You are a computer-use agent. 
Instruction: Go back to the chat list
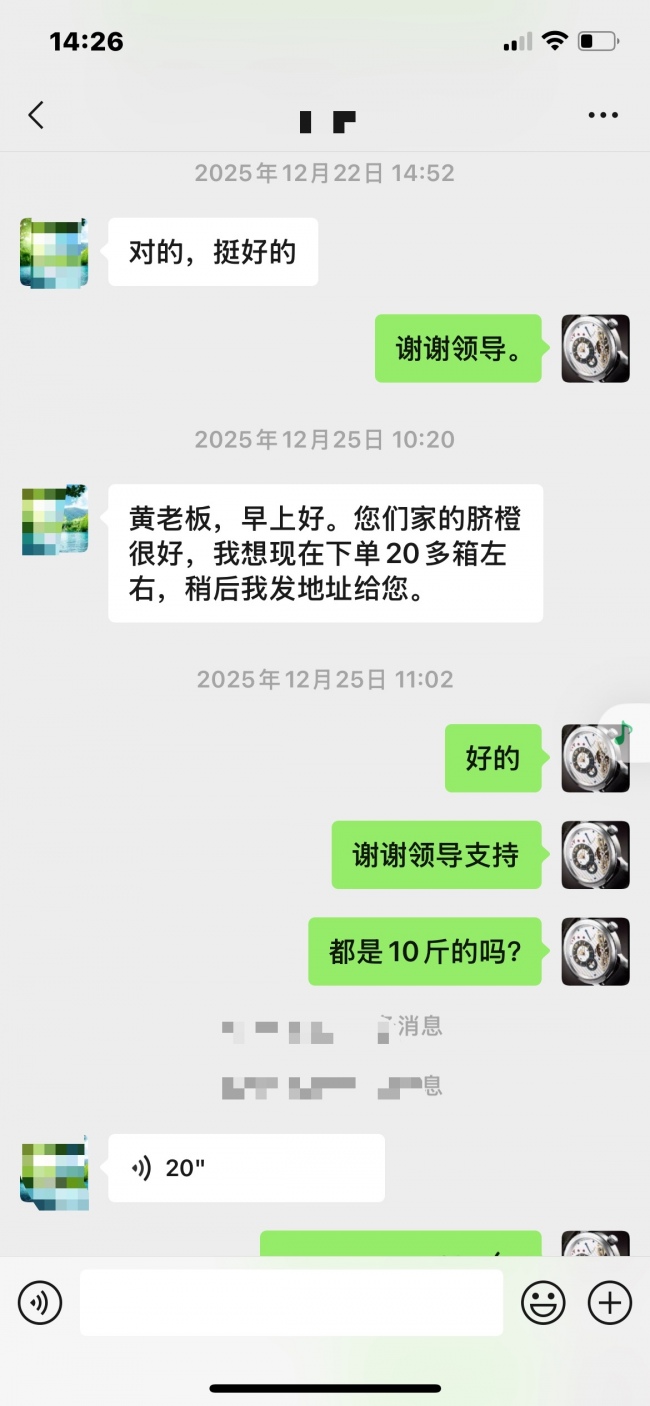coord(36,116)
